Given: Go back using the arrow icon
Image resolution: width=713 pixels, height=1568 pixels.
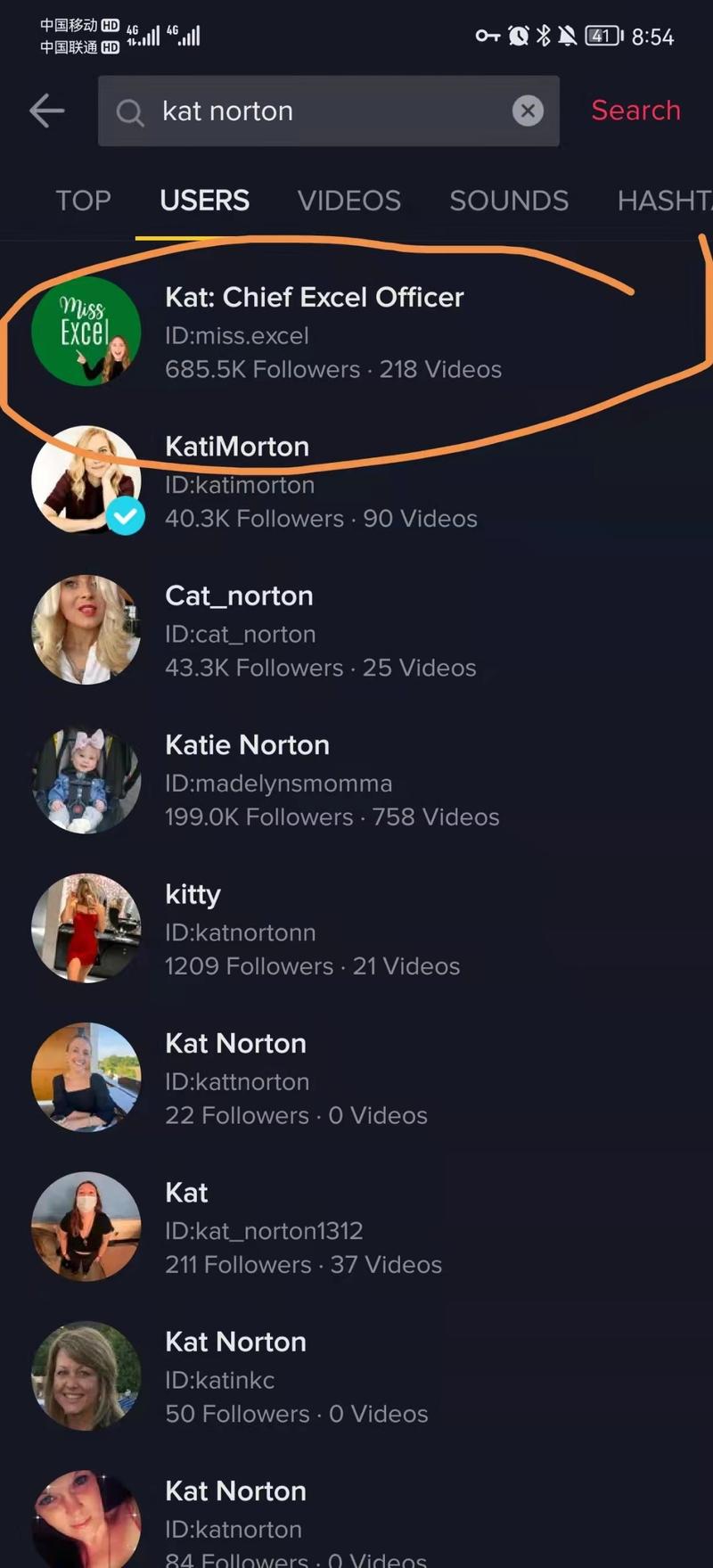Looking at the screenshot, I should pos(47,111).
